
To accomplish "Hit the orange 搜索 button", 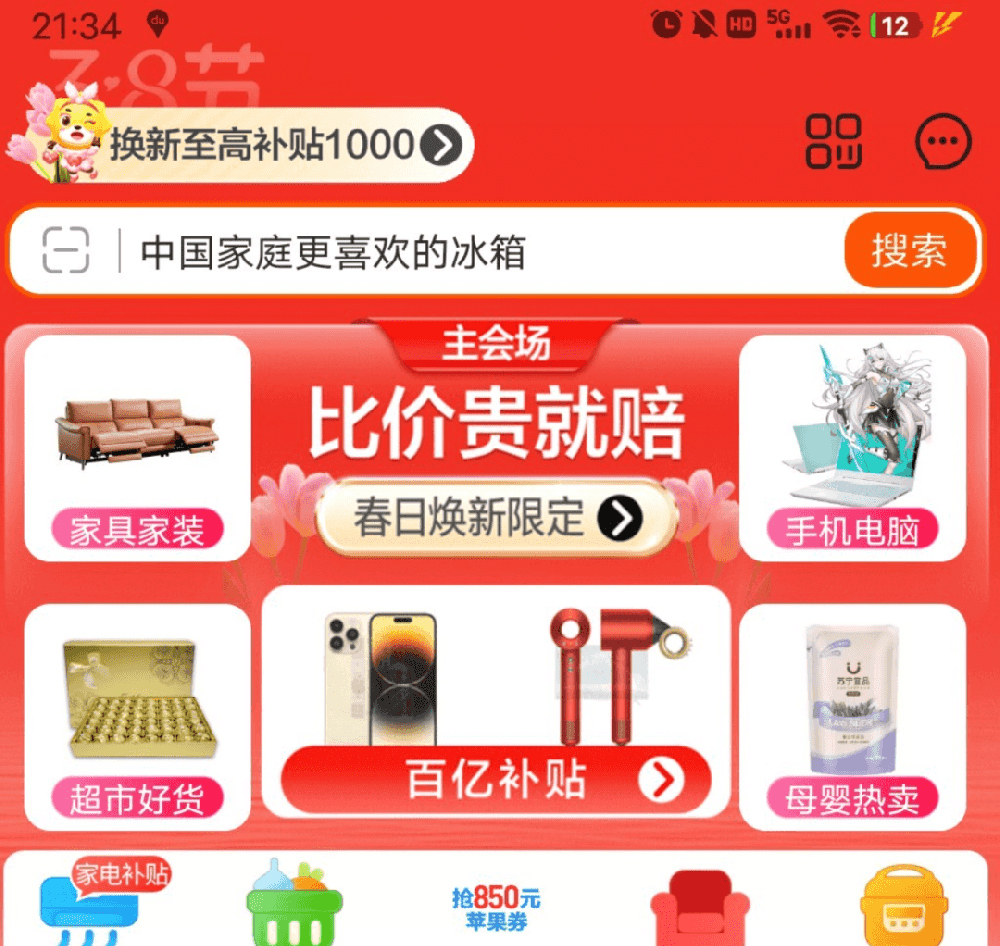I will point(908,251).
